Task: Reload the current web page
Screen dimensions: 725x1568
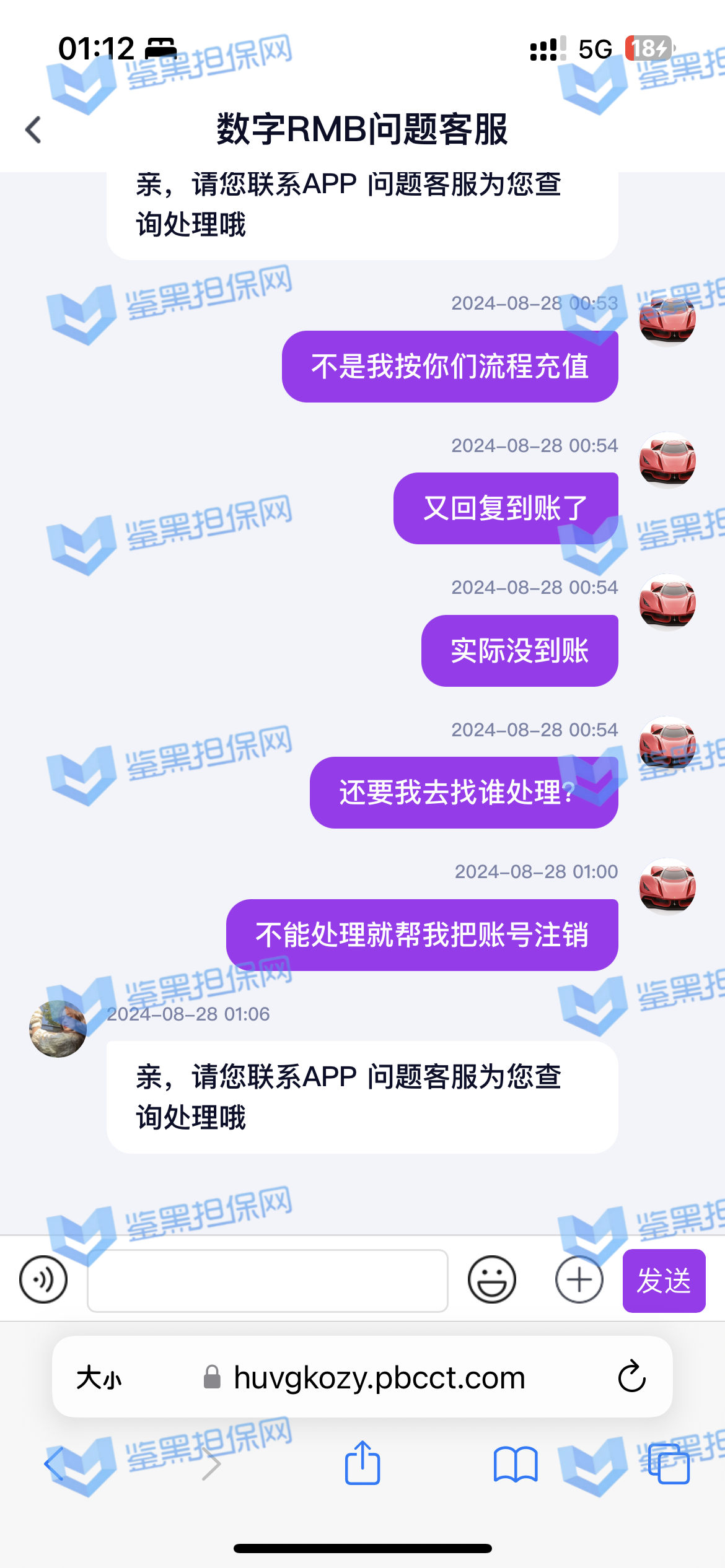Action: pos(631,1377)
